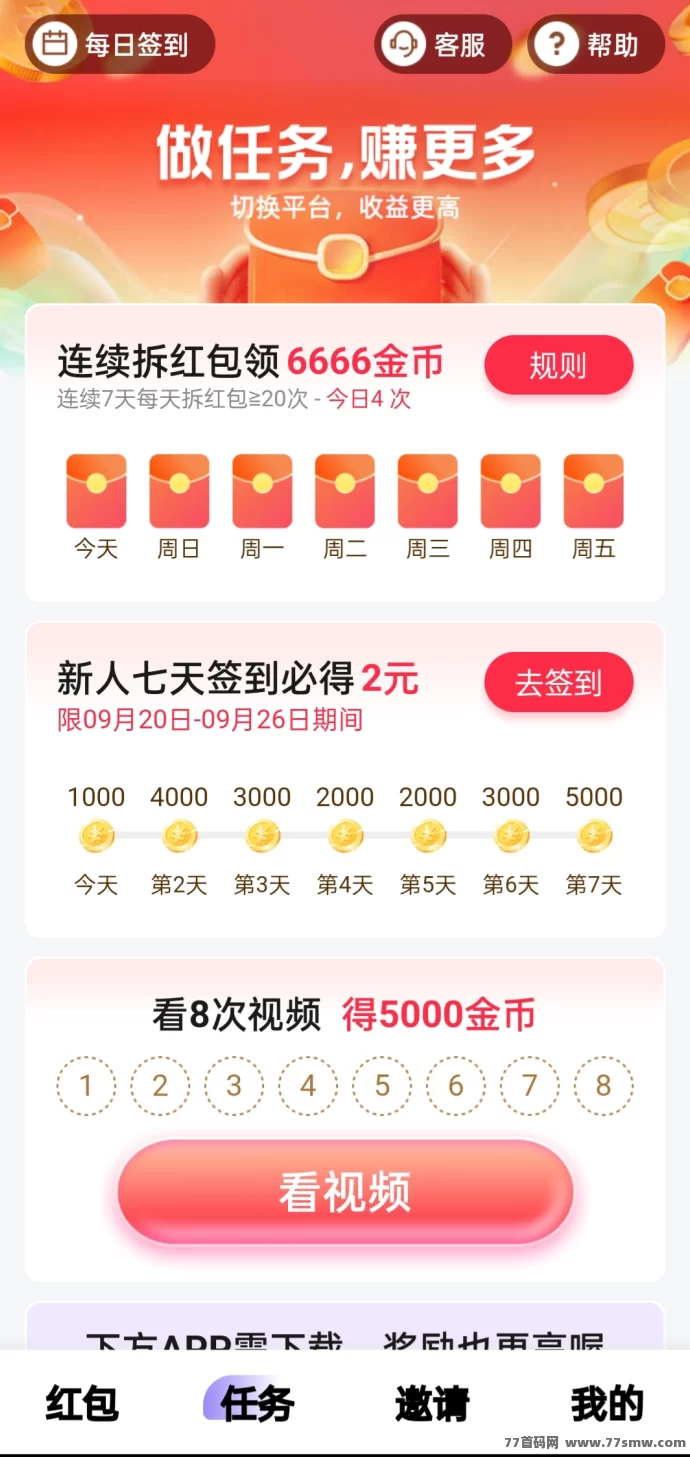This screenshot has width=690, height=1457.
Task: Tap the 去签到 button
Action: coord(558,683)
